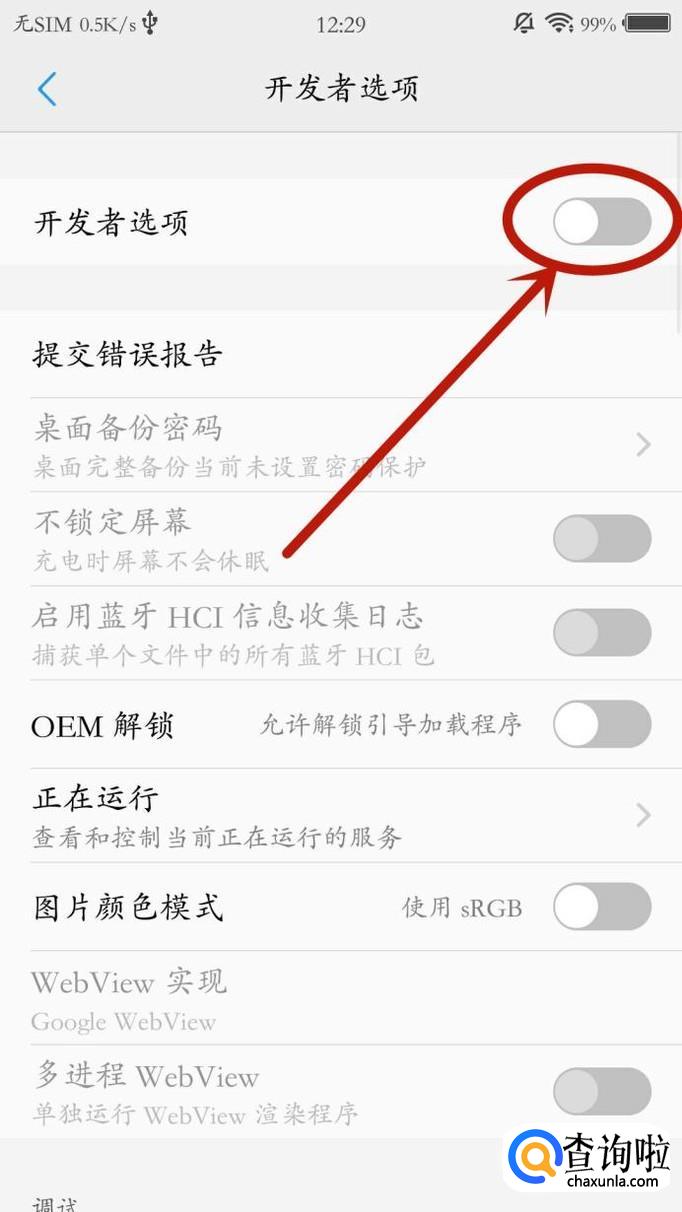The height and width of the screenshot is (1212, 682).
Task: Enable 图片颜色模式 sRGB switch
Action: [602, 908]
